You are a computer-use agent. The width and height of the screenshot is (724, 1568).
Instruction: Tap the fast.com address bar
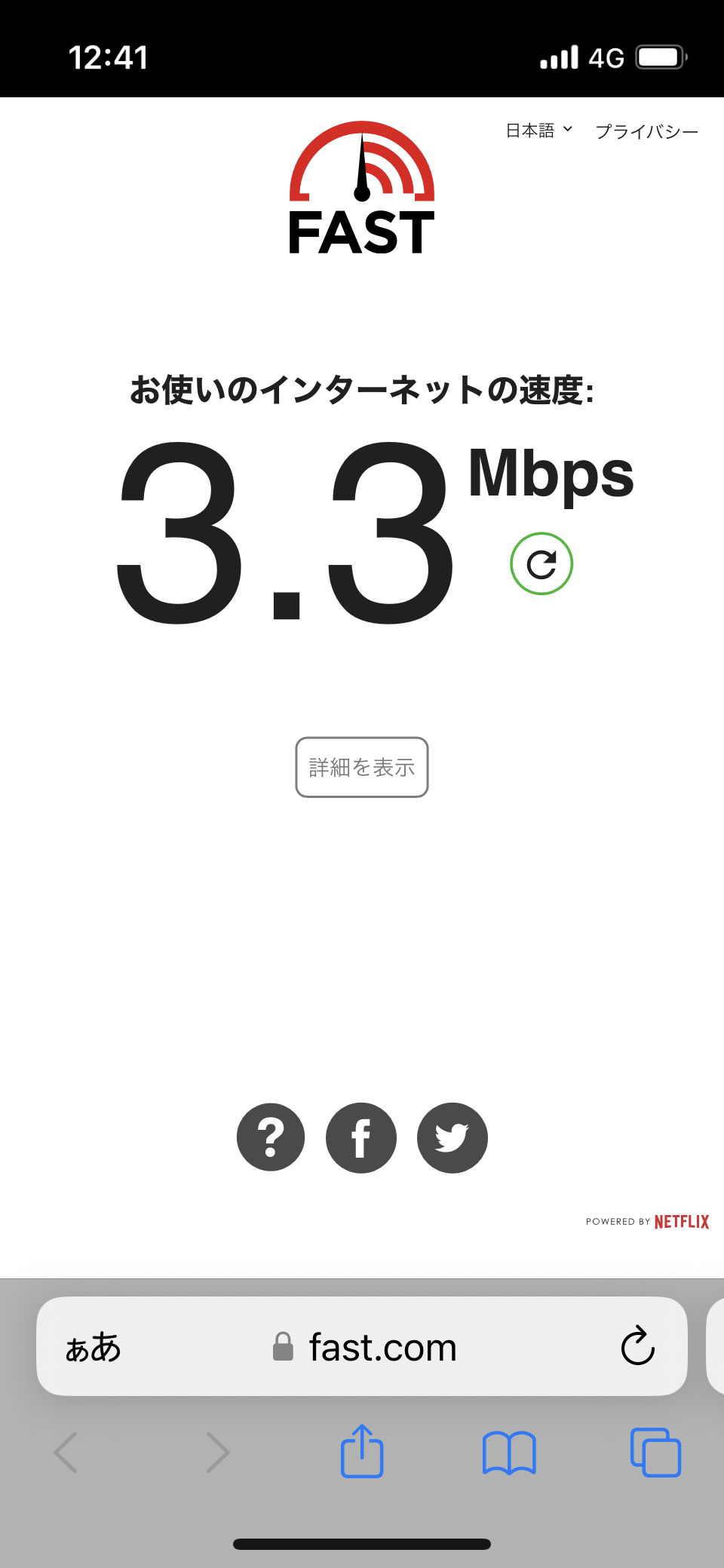(x=382, y=1347)
